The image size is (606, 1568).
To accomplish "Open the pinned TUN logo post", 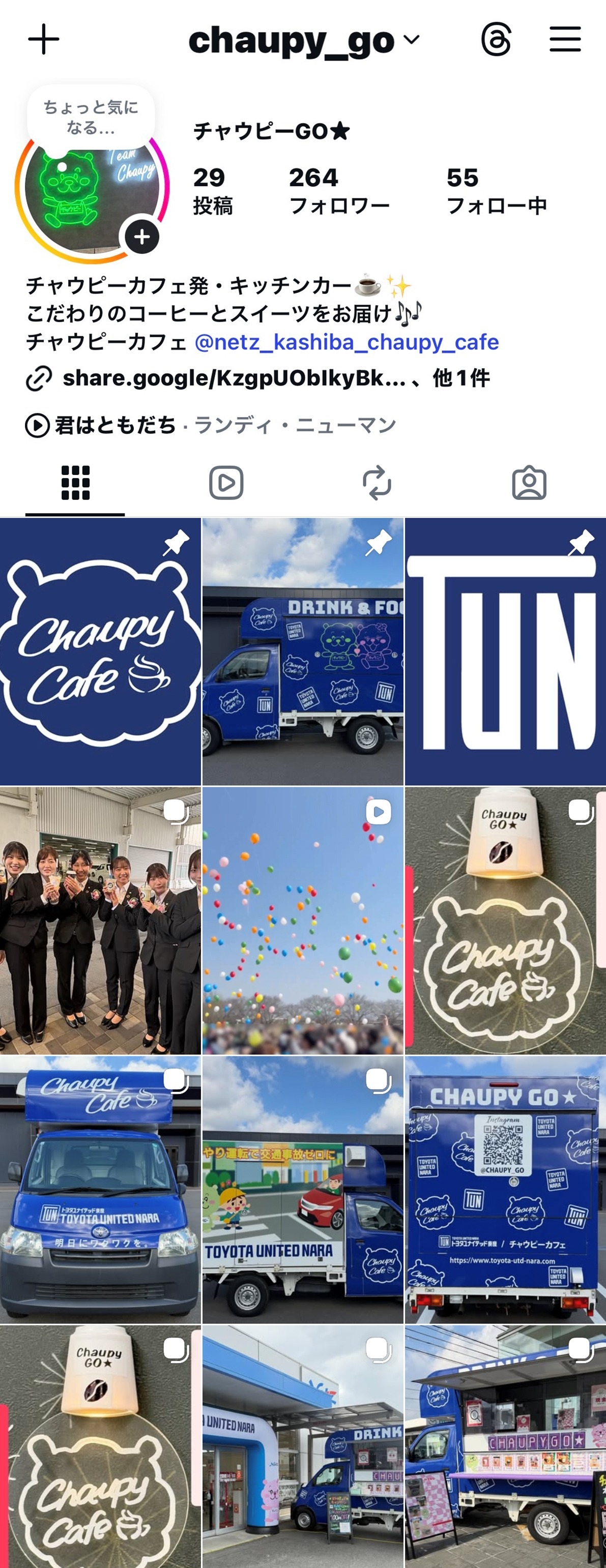I will [x=505, y=652].
